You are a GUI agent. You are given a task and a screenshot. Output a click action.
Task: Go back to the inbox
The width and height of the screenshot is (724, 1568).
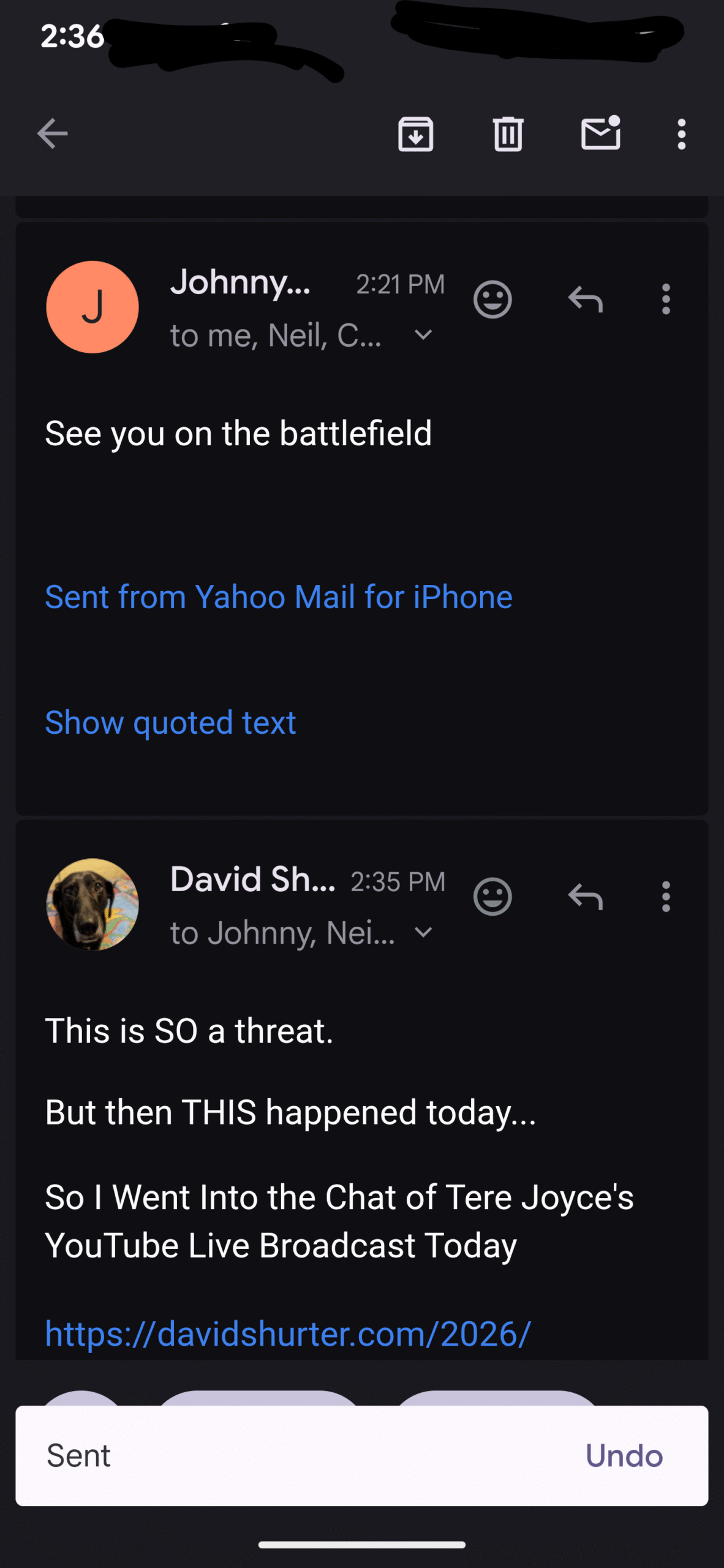point(52,134)
